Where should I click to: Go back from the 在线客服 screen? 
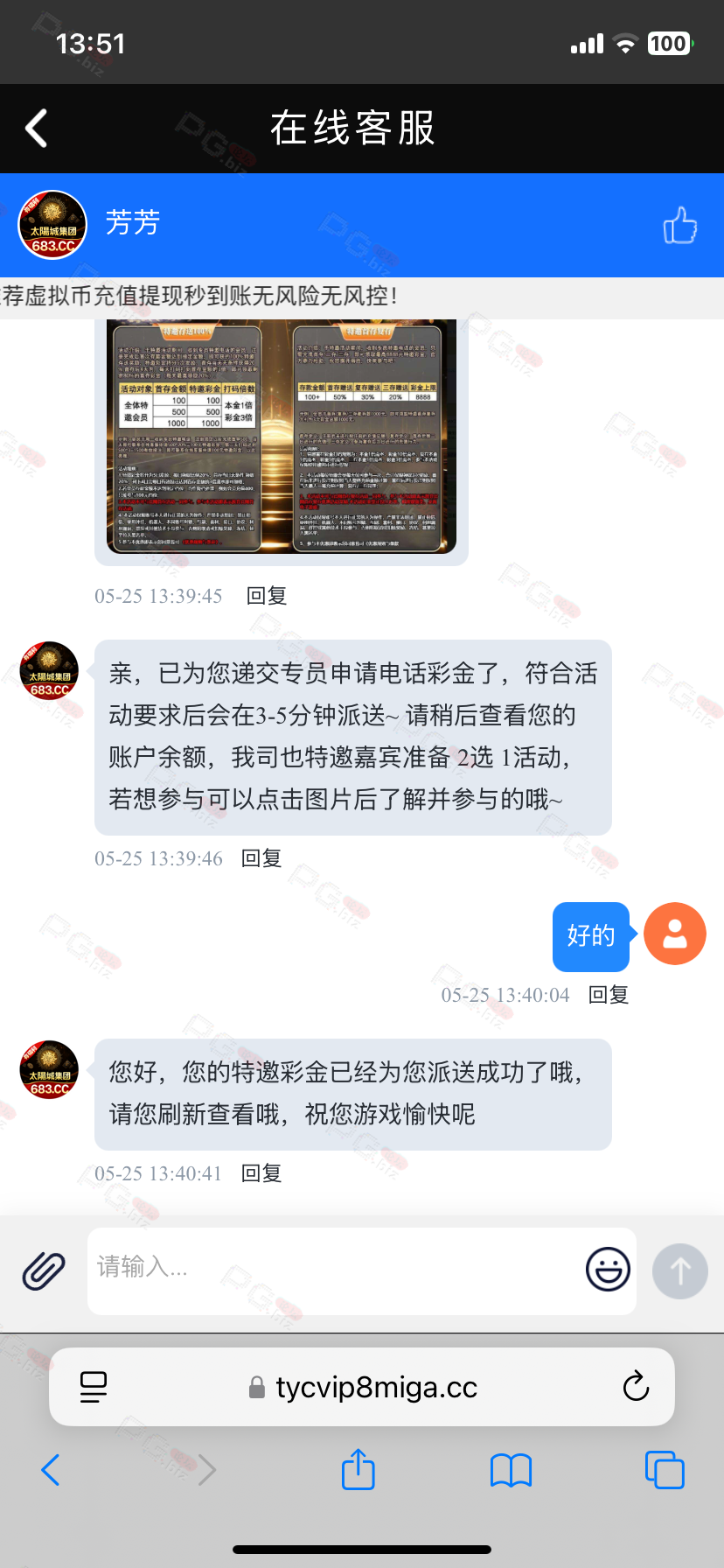tap(37, 129)
